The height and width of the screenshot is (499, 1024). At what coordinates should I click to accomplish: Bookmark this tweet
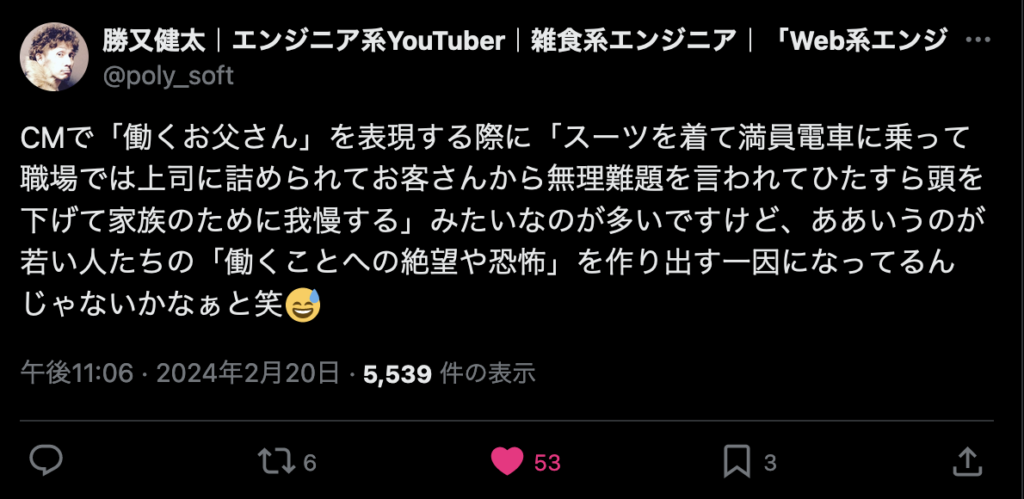pyautogui.click(x=737, y=461)
